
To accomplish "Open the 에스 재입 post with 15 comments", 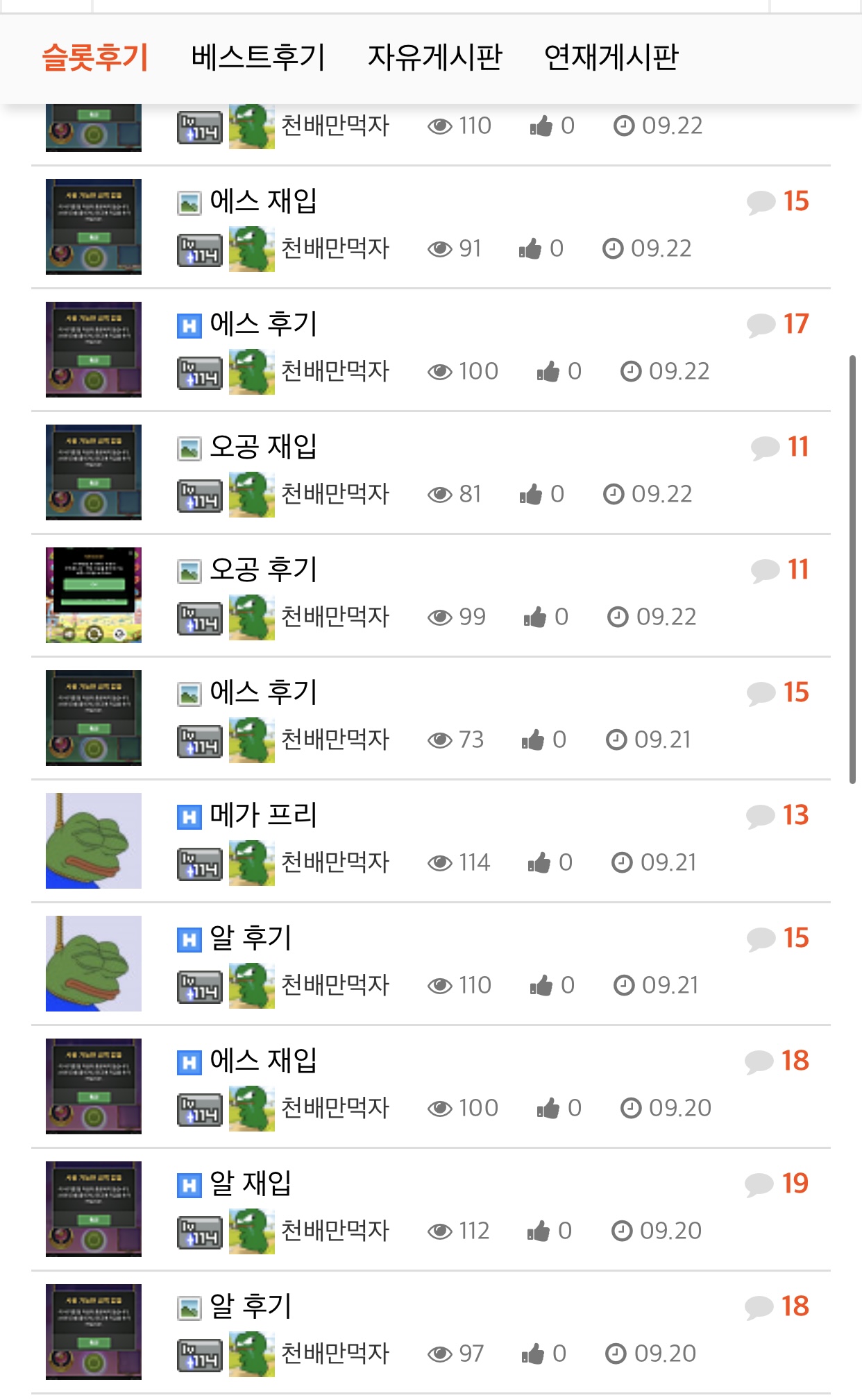I will pos(264,201).
